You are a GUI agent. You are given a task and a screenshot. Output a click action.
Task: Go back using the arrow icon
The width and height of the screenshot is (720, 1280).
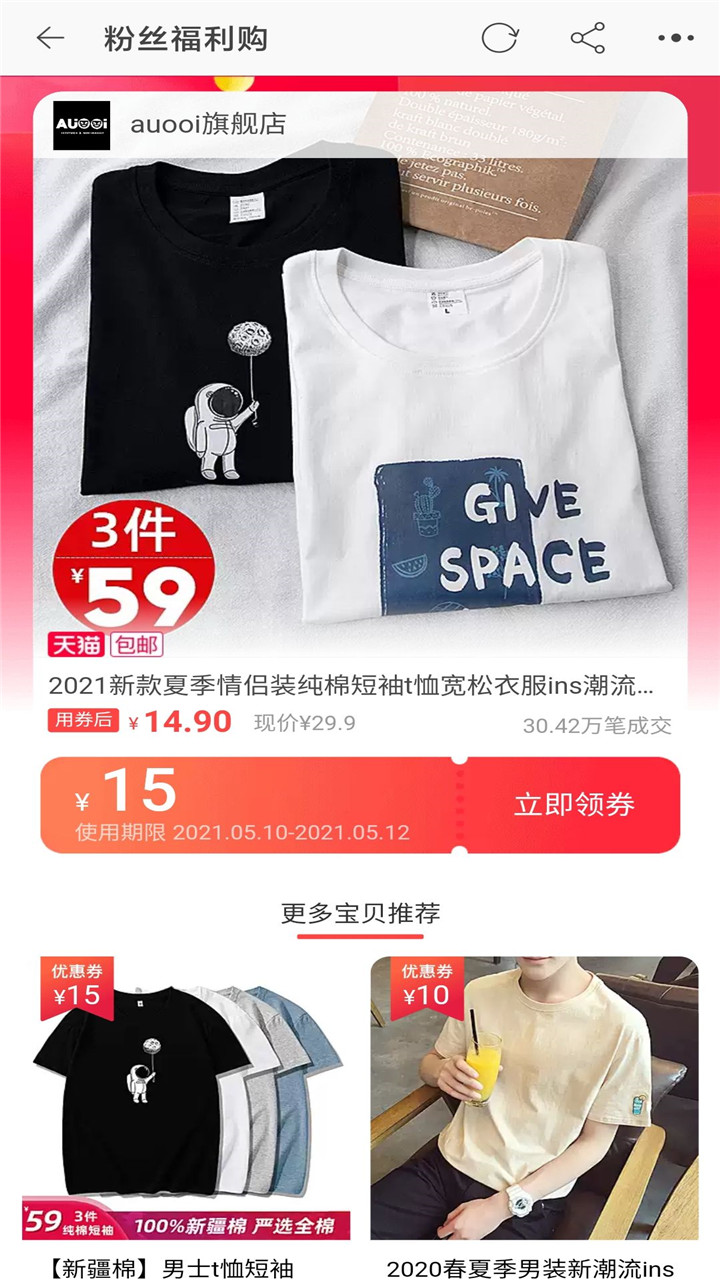[x=49, y=39]
